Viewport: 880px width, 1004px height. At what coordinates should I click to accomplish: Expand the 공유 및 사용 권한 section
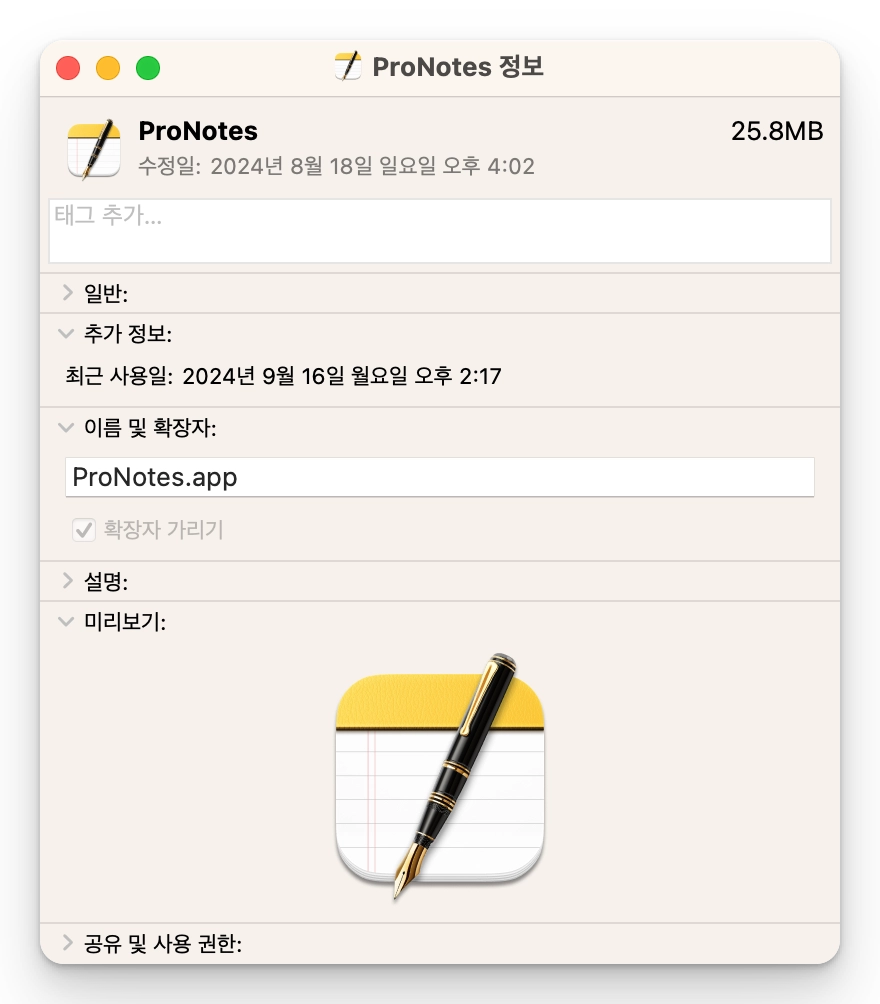click(x=67, y=943)
